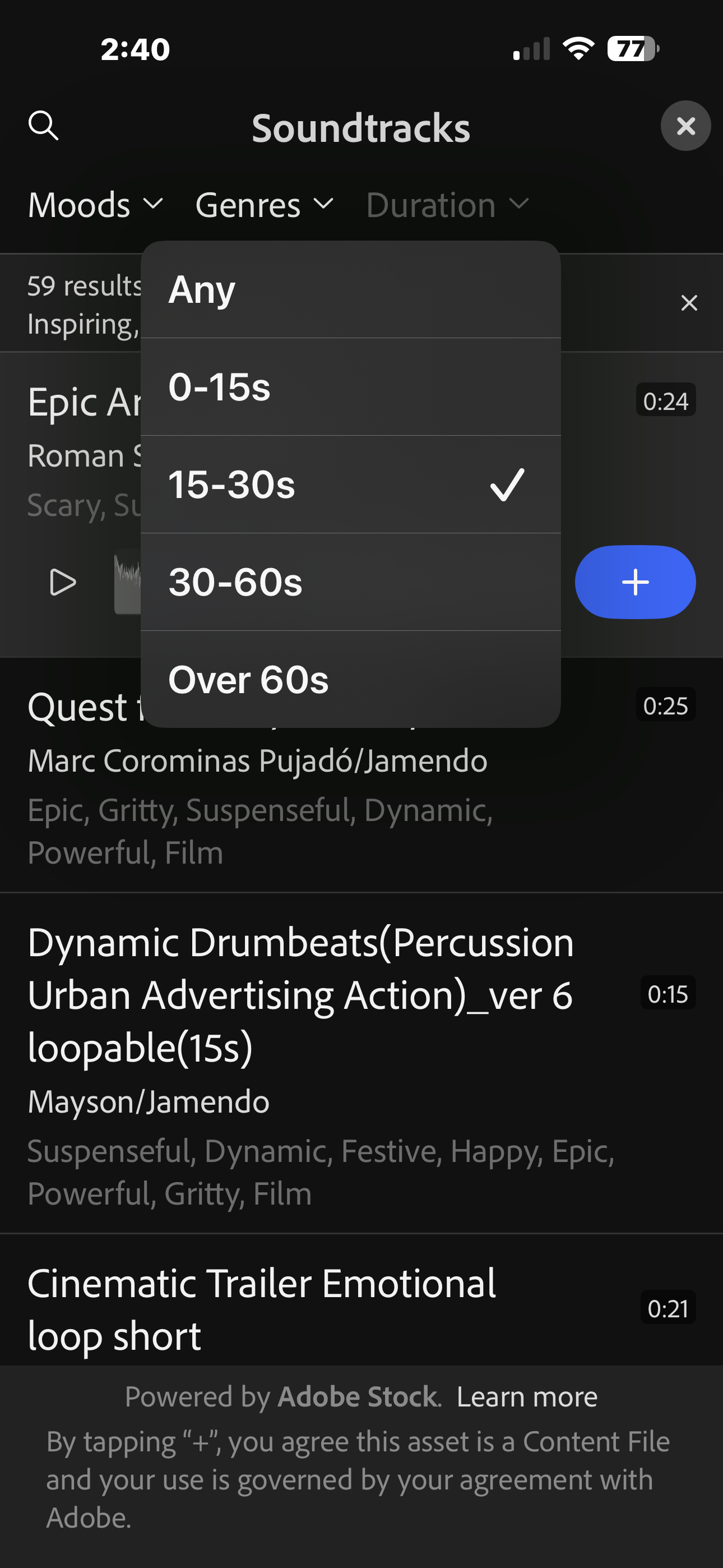This screenshot has height=1568, width=723.
Task: Follow the Learn more link
Action: coord(526,1397)
